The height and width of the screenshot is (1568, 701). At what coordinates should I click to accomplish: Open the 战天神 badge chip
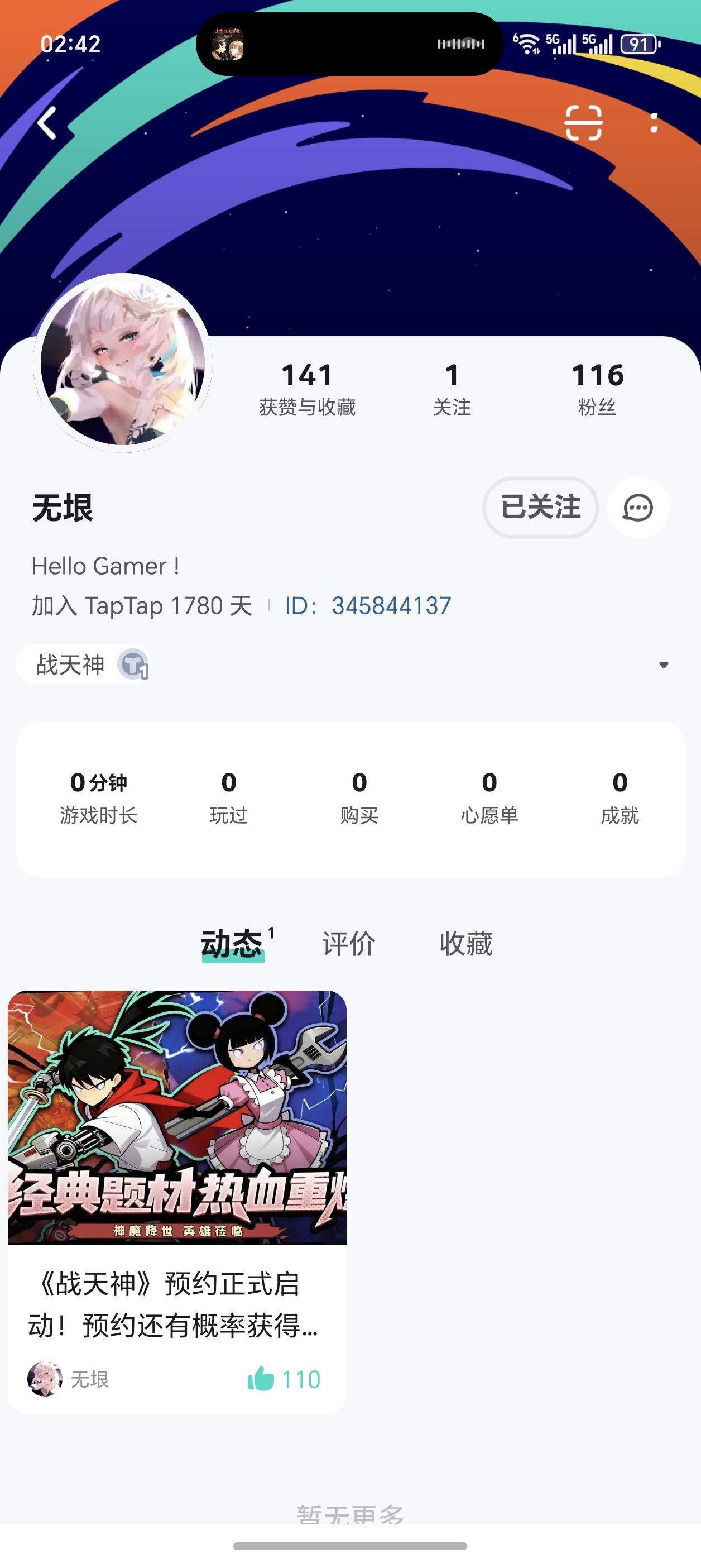coord(84,664)
